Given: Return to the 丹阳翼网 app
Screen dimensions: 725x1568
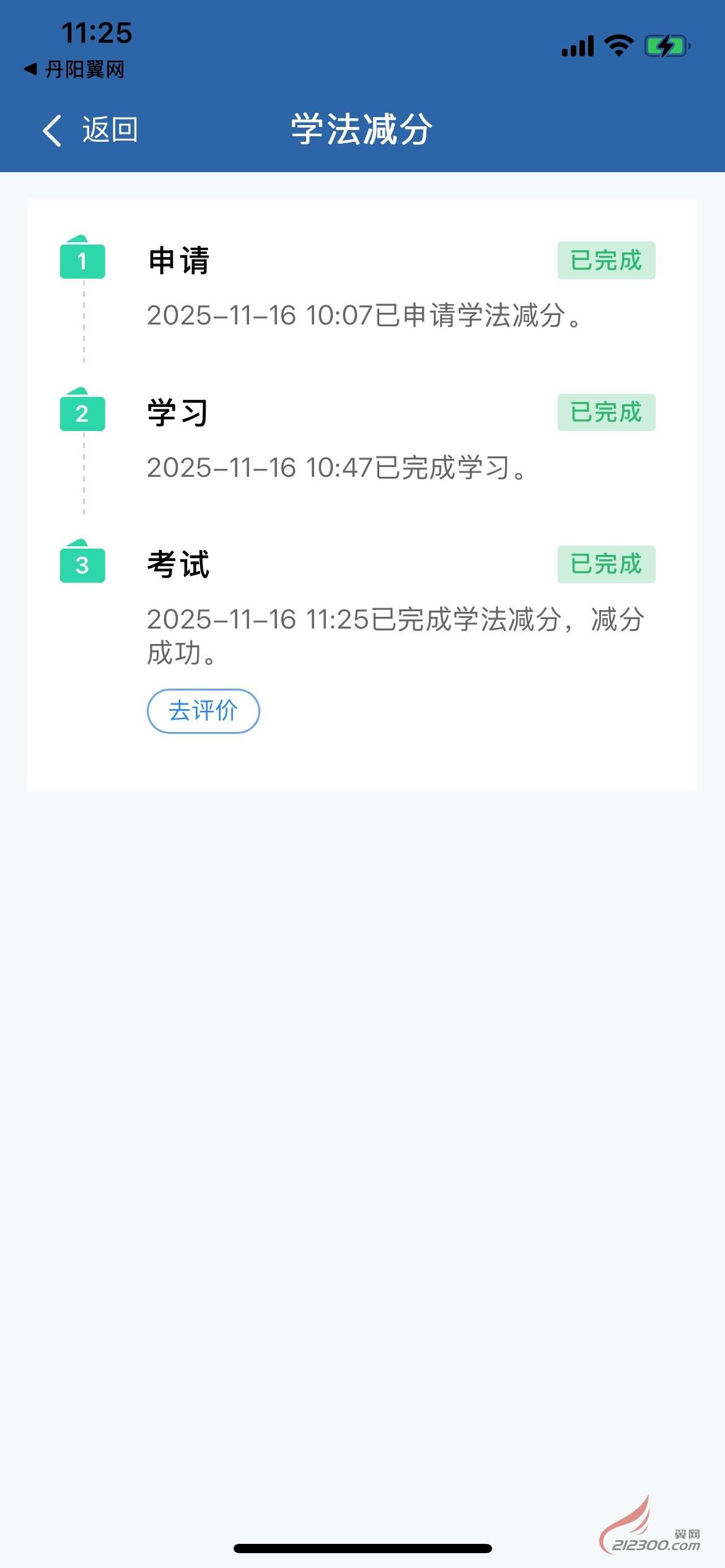Looking at the screenshot, I should pos(74,69).
